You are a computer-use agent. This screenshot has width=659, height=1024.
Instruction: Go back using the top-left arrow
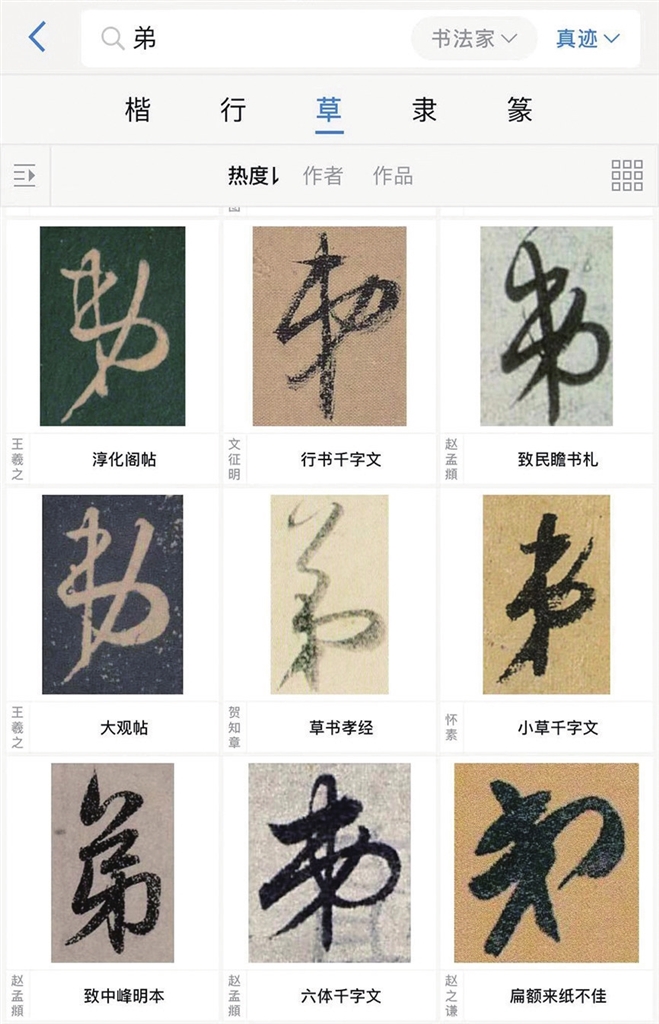pos(37,38)
